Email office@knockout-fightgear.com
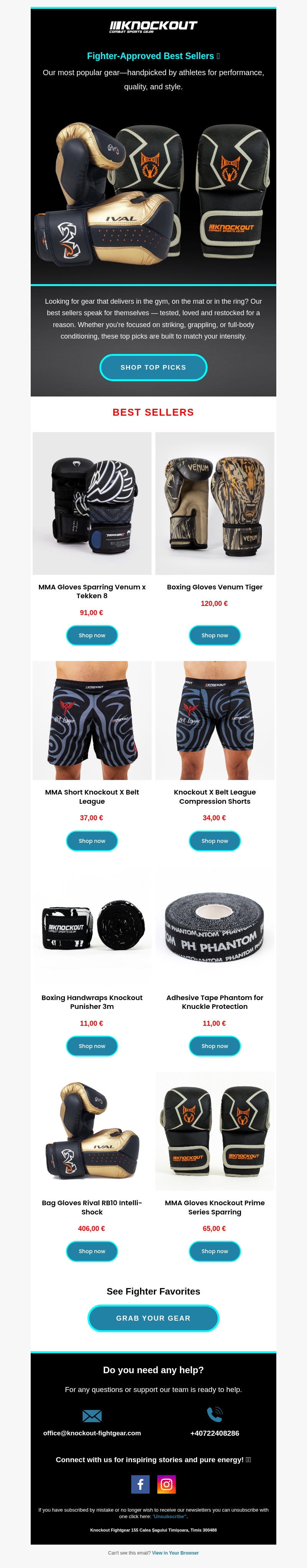The height and width of the screenshot is (1568, 307). point(92,1433)
